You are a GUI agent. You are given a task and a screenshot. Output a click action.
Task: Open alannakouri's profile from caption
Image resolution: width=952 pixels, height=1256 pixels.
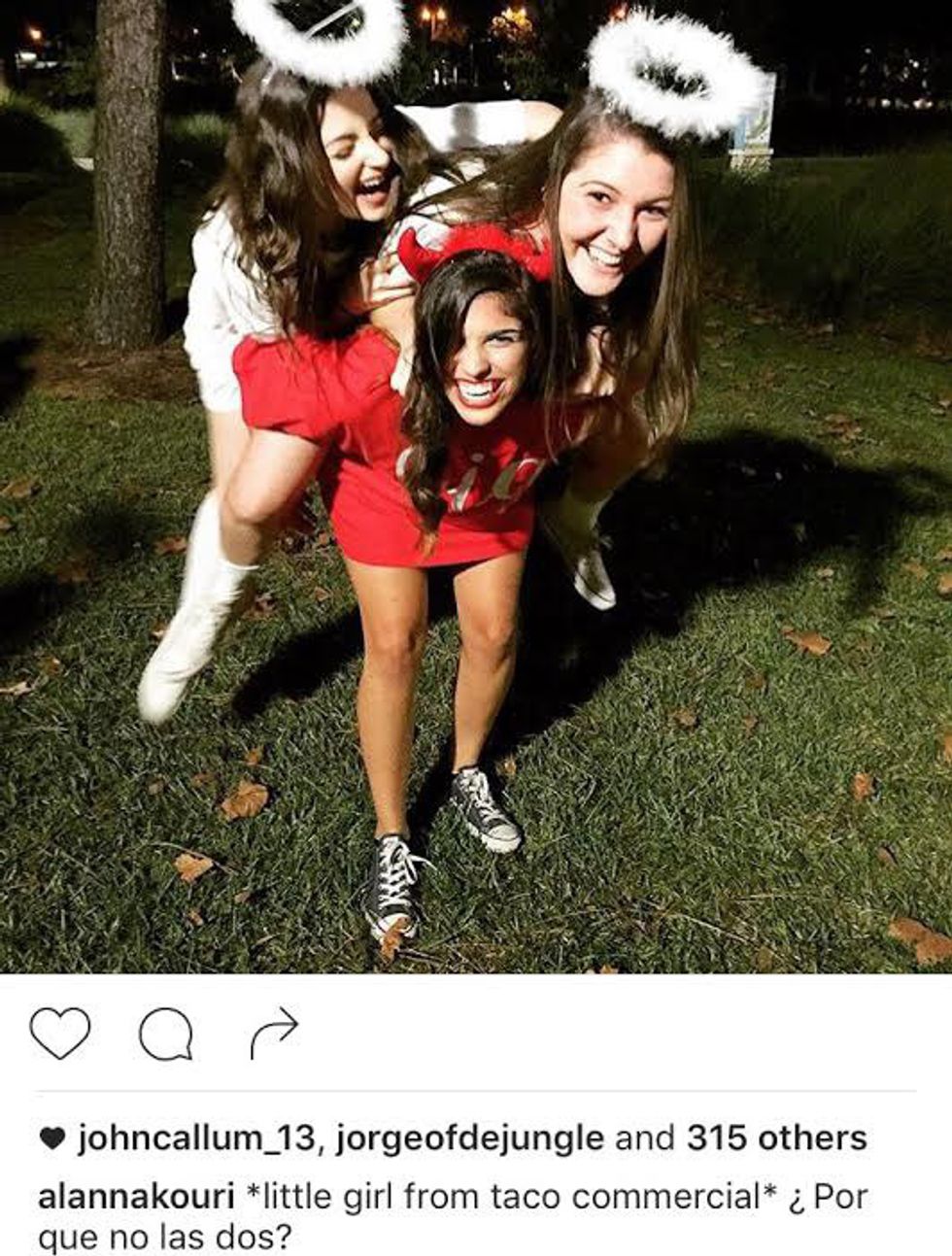pos(137,1197)
